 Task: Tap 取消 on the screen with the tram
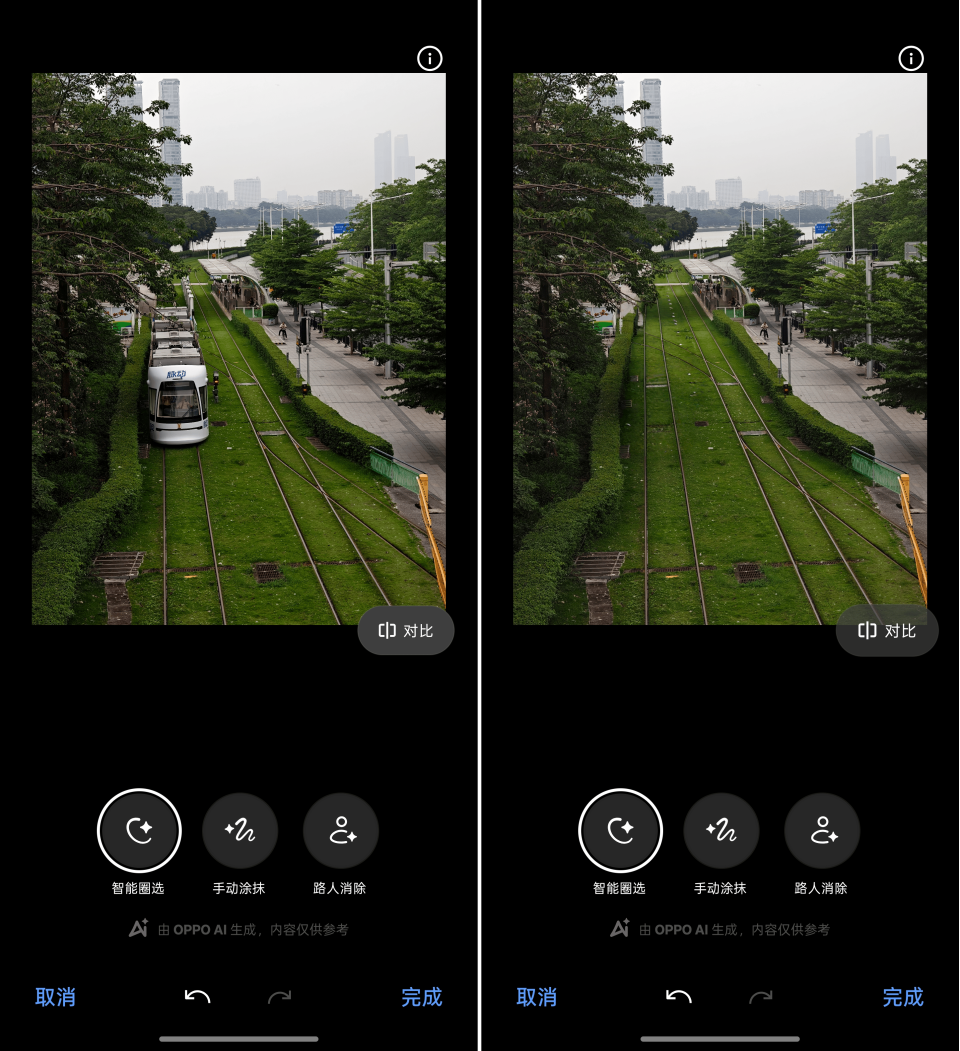(55, 997)
